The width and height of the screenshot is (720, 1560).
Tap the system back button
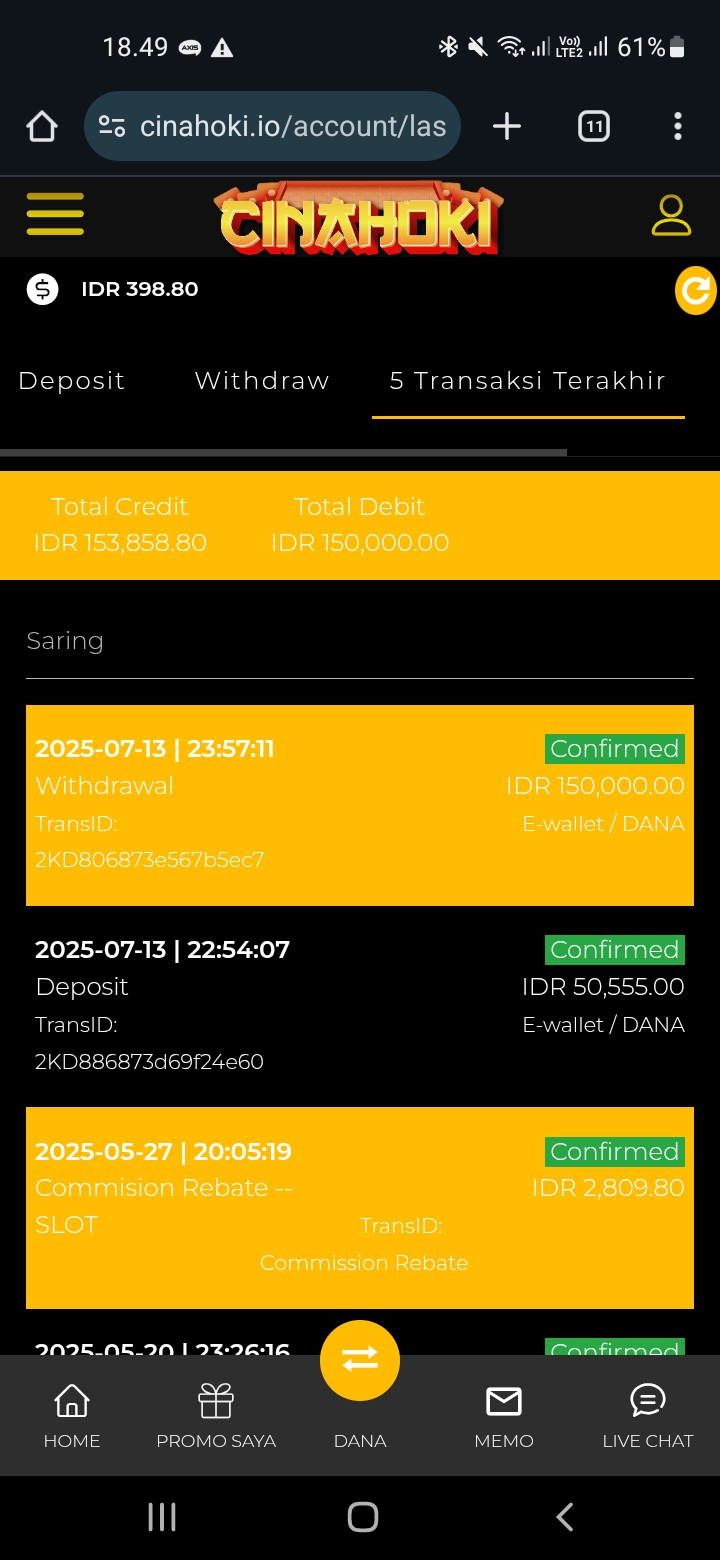565,1517
